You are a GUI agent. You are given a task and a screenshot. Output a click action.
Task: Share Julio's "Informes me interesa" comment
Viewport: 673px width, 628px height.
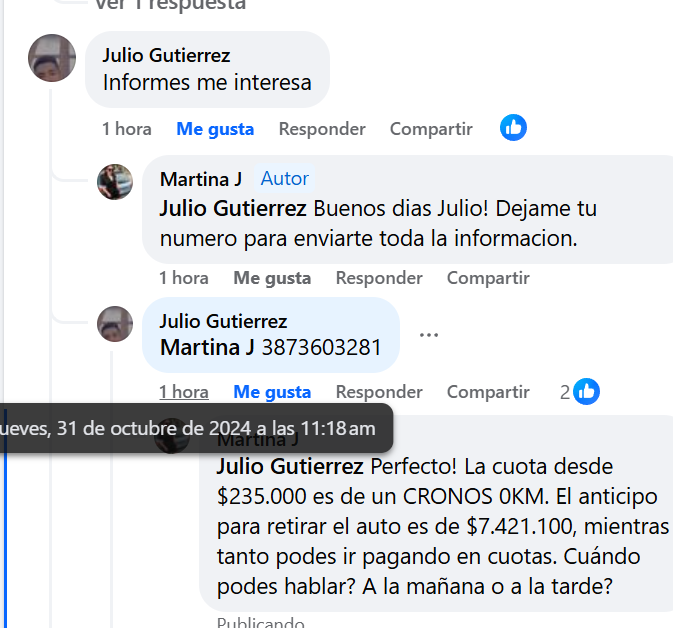(x=431, y=129)
